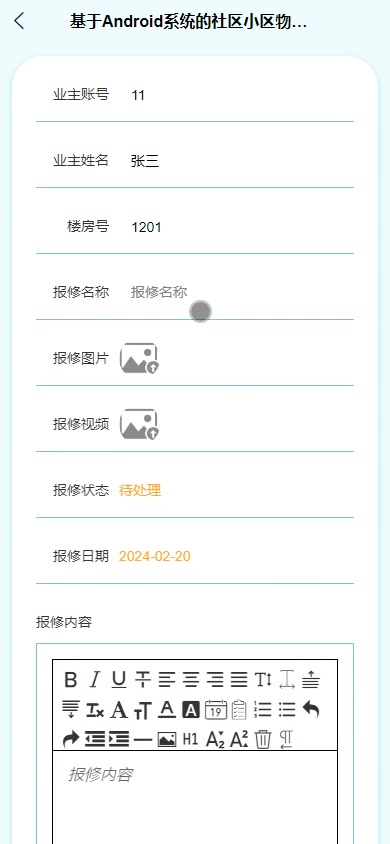Apply strikethrough formatting in the editor
Screen dimensions: 390x844
(143, 680)
